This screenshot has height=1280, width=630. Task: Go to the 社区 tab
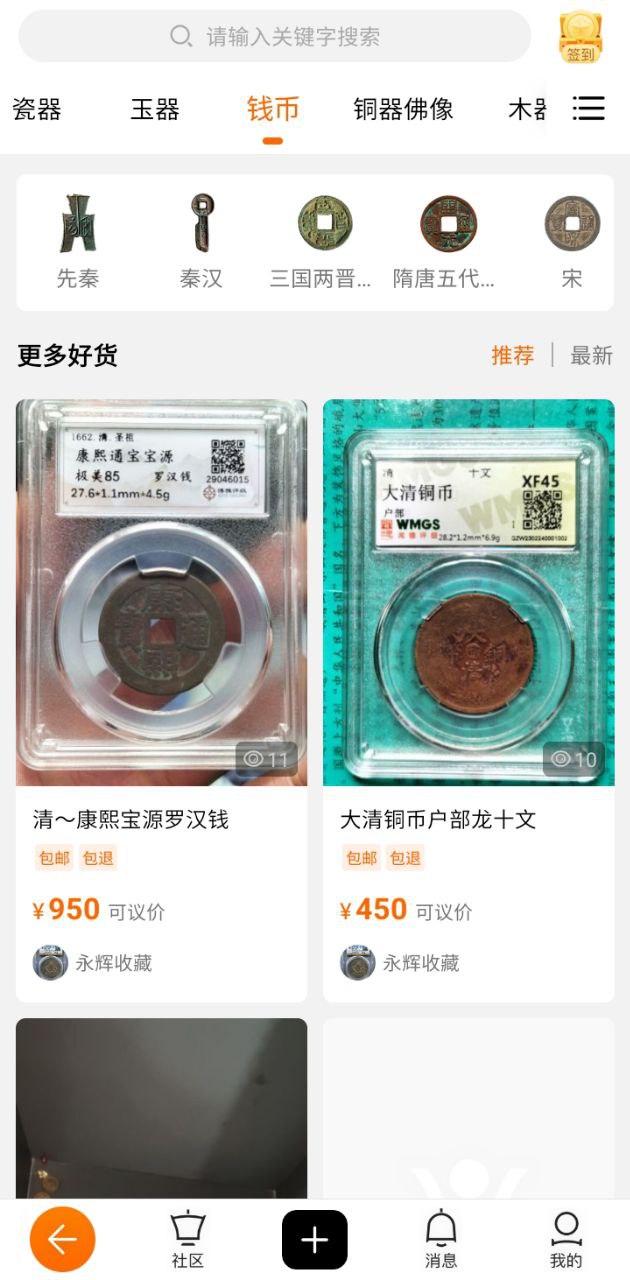point(188,1239)
